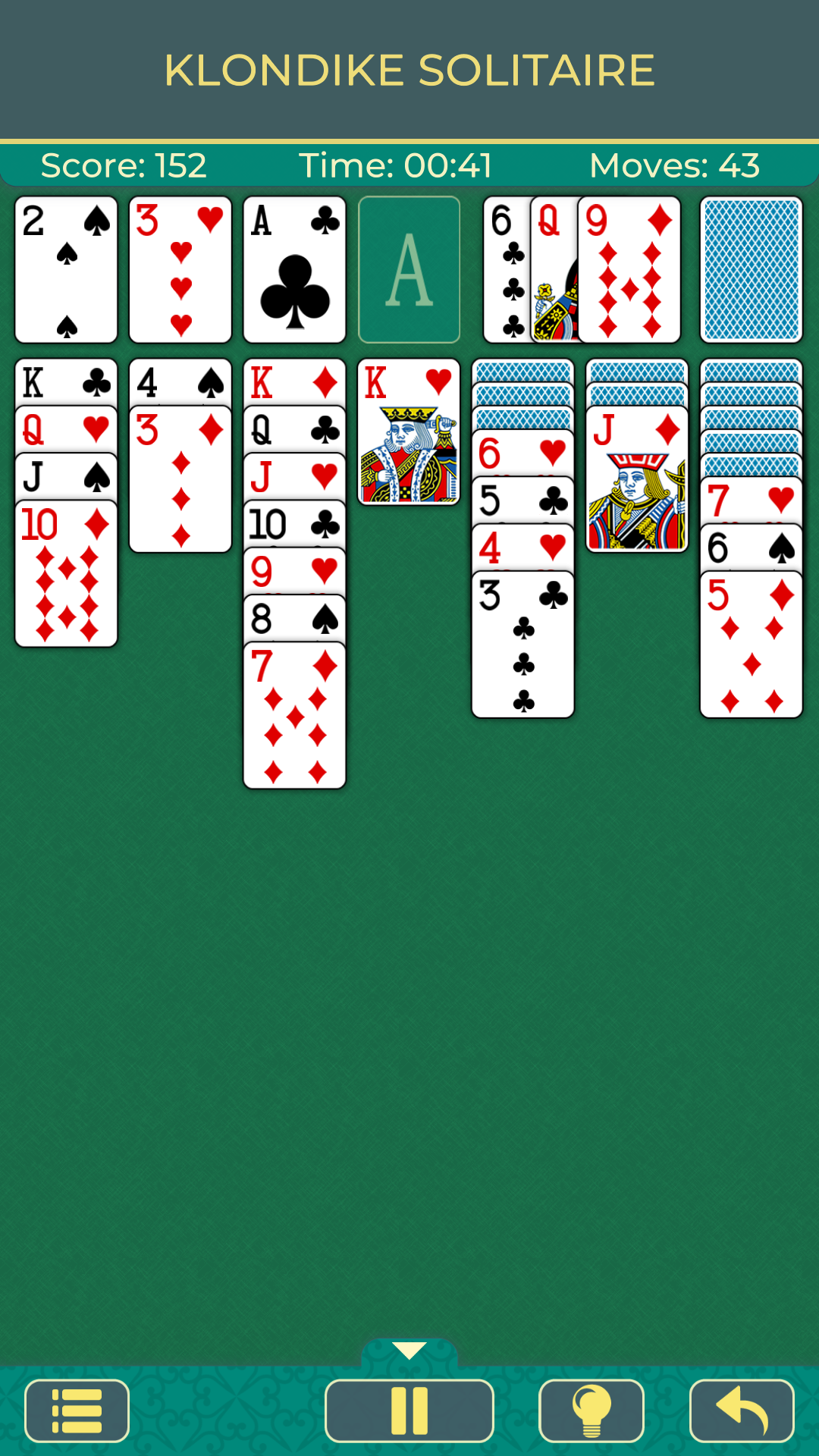The width and height of the screenshot is (819, 1456).
Task: Collapse the bottom toolbar with the arrow
Action: coord(409,1351)
